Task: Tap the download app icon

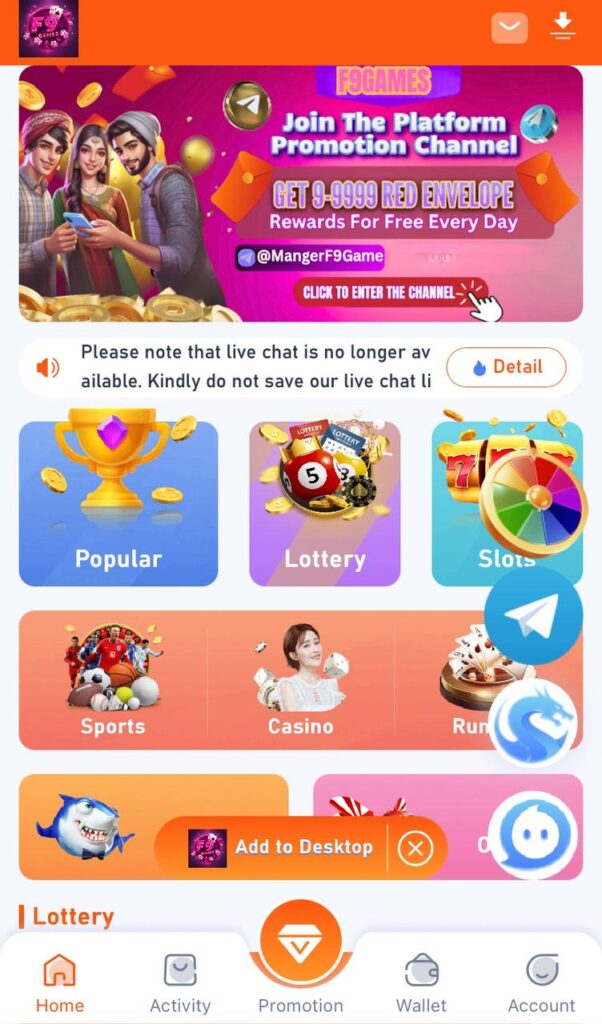Action: 564,27
